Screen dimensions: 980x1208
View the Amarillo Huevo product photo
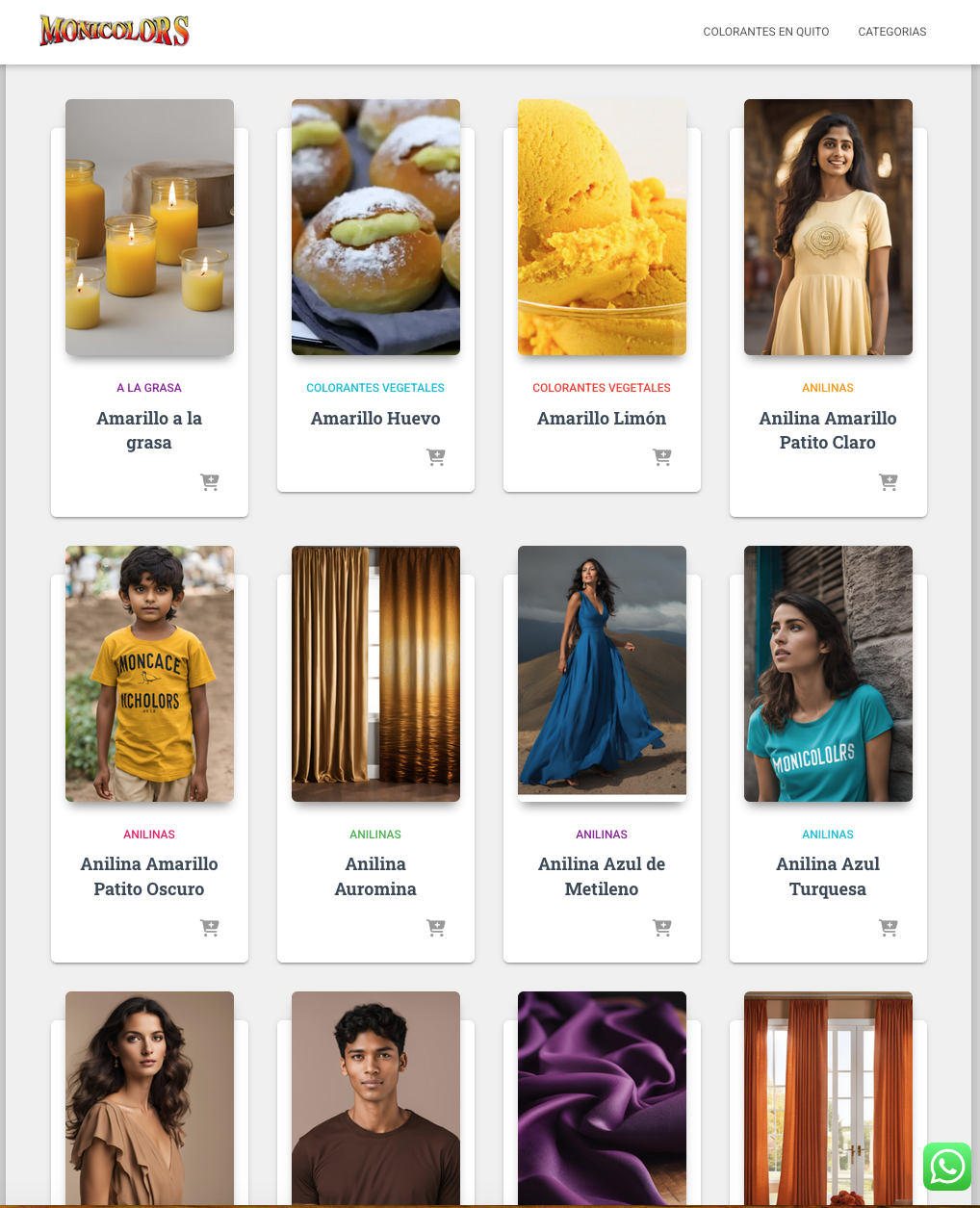pos(375,227)
